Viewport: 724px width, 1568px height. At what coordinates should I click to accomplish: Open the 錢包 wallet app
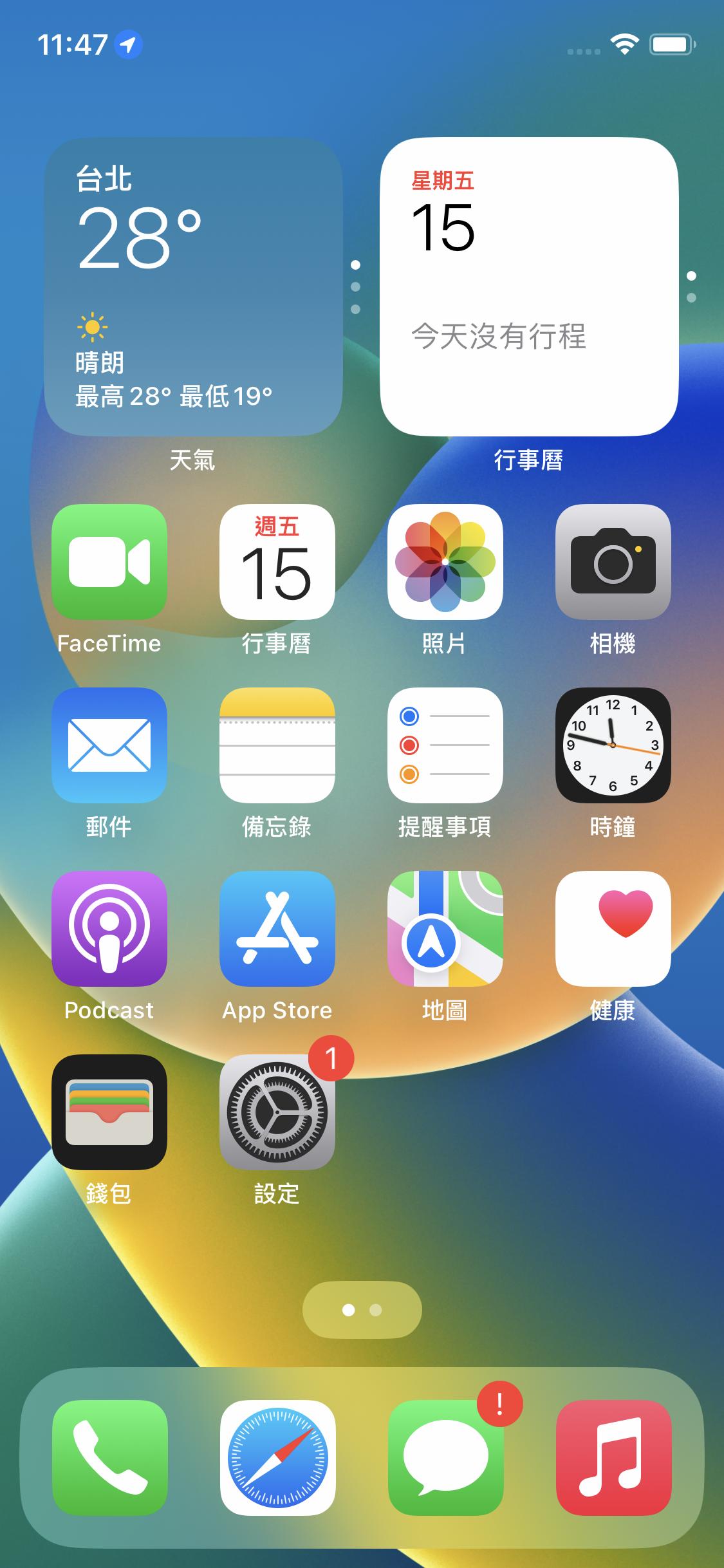[109, 1112]
